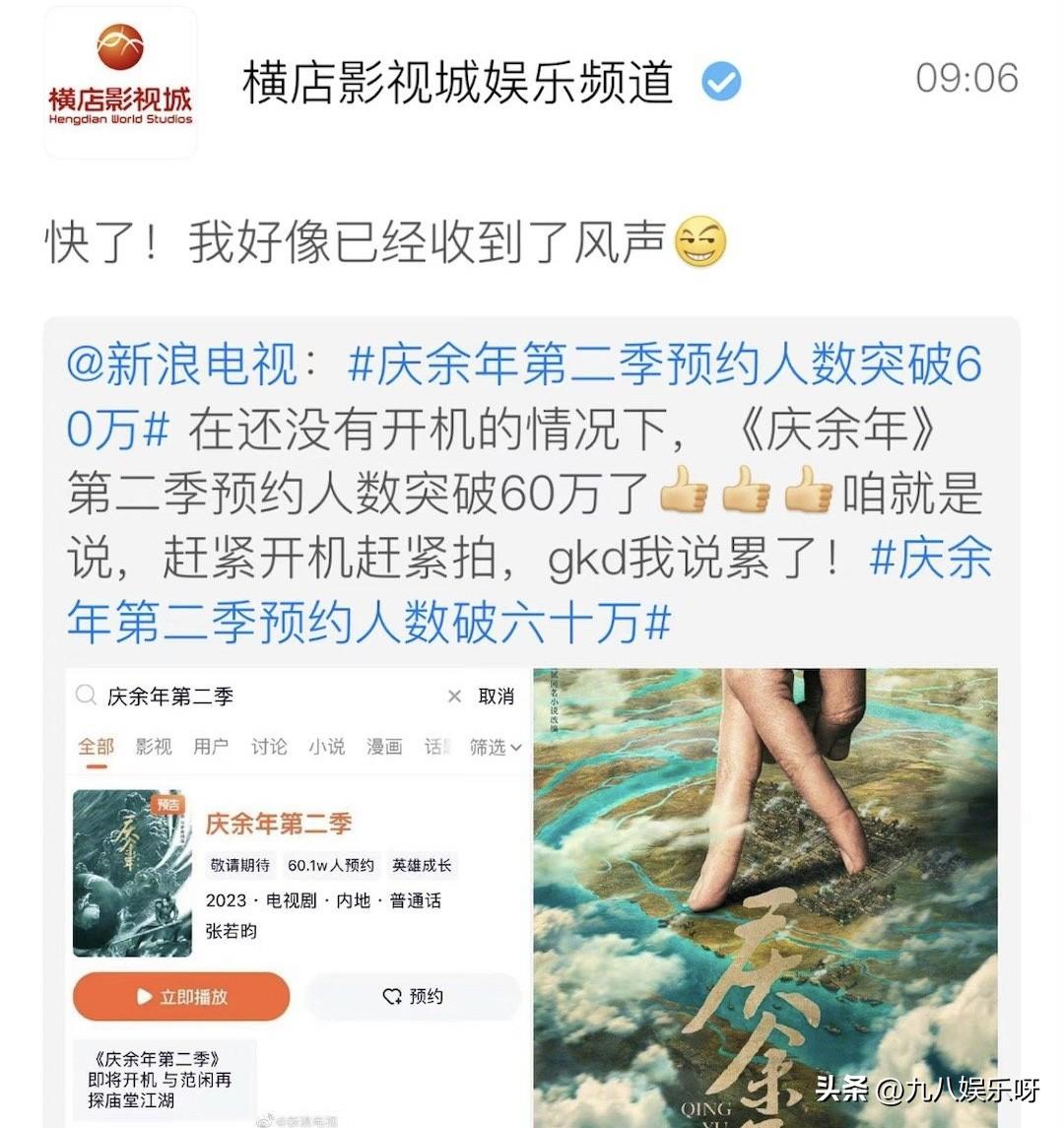This screenshot has width=1064, height=1128.
Task: View the attached 庆余年 poster image
Action: [x=765, y=896]
